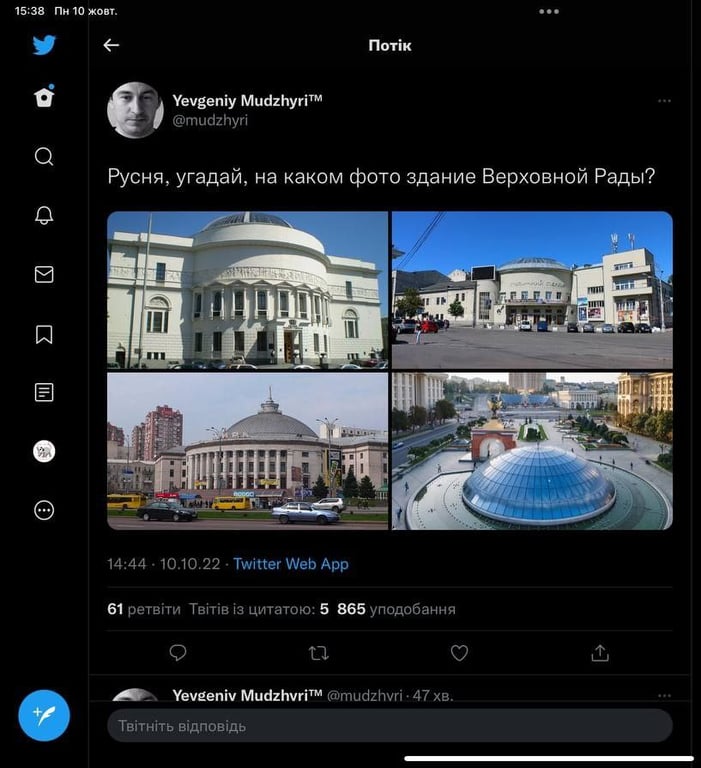The width and height of the screenshot is (701, 768).
Task: Open Yevgeniy Mudzhyri's profile picture
Action: (x=135, y=110)
